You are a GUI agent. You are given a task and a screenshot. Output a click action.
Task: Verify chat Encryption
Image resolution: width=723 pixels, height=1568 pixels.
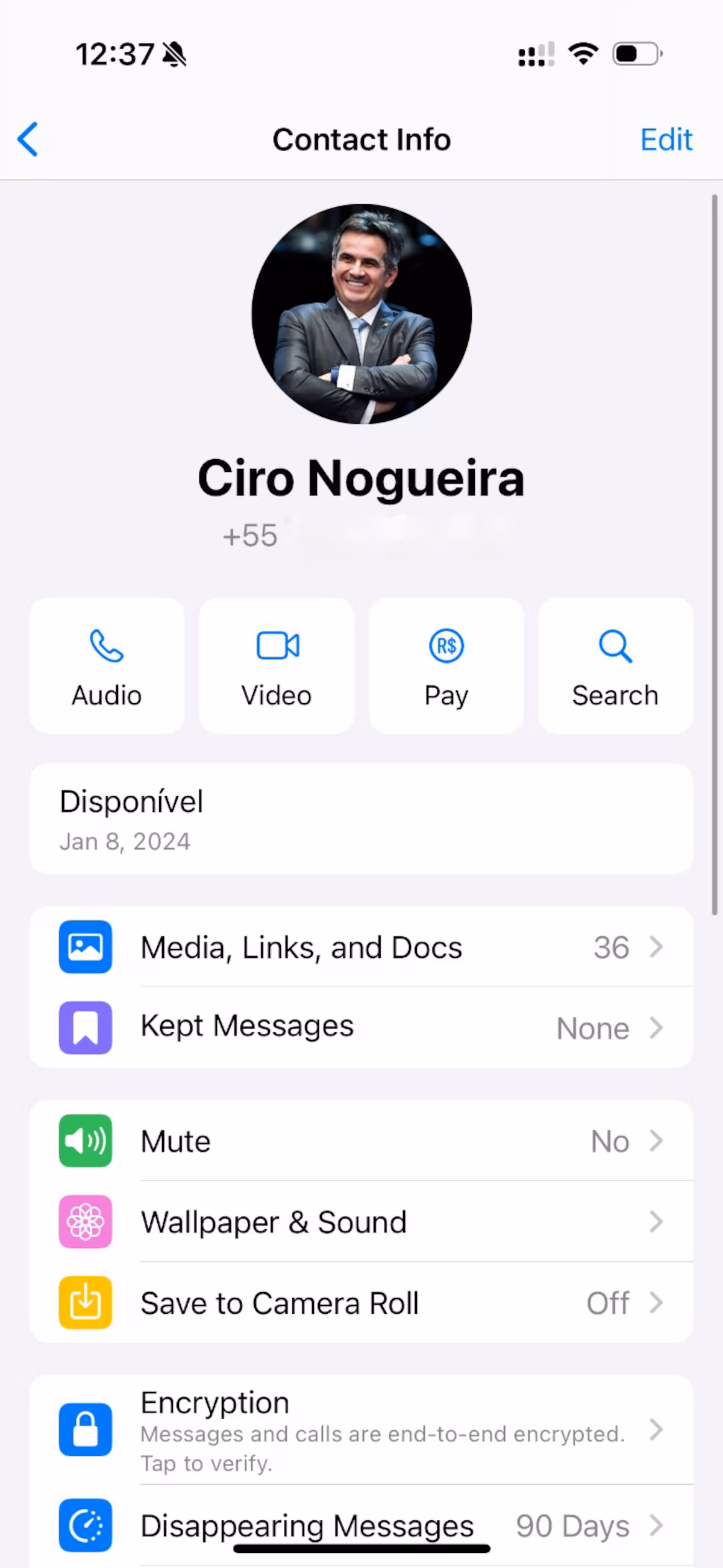tap(361, 1431)
